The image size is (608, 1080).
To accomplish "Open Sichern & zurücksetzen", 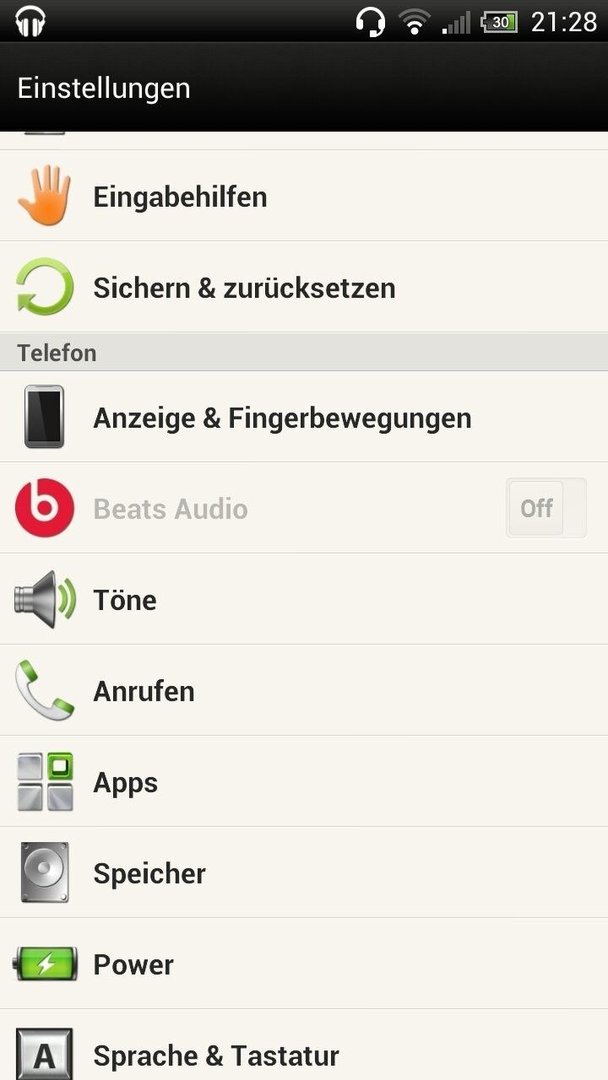I will [x=244, y=288].
